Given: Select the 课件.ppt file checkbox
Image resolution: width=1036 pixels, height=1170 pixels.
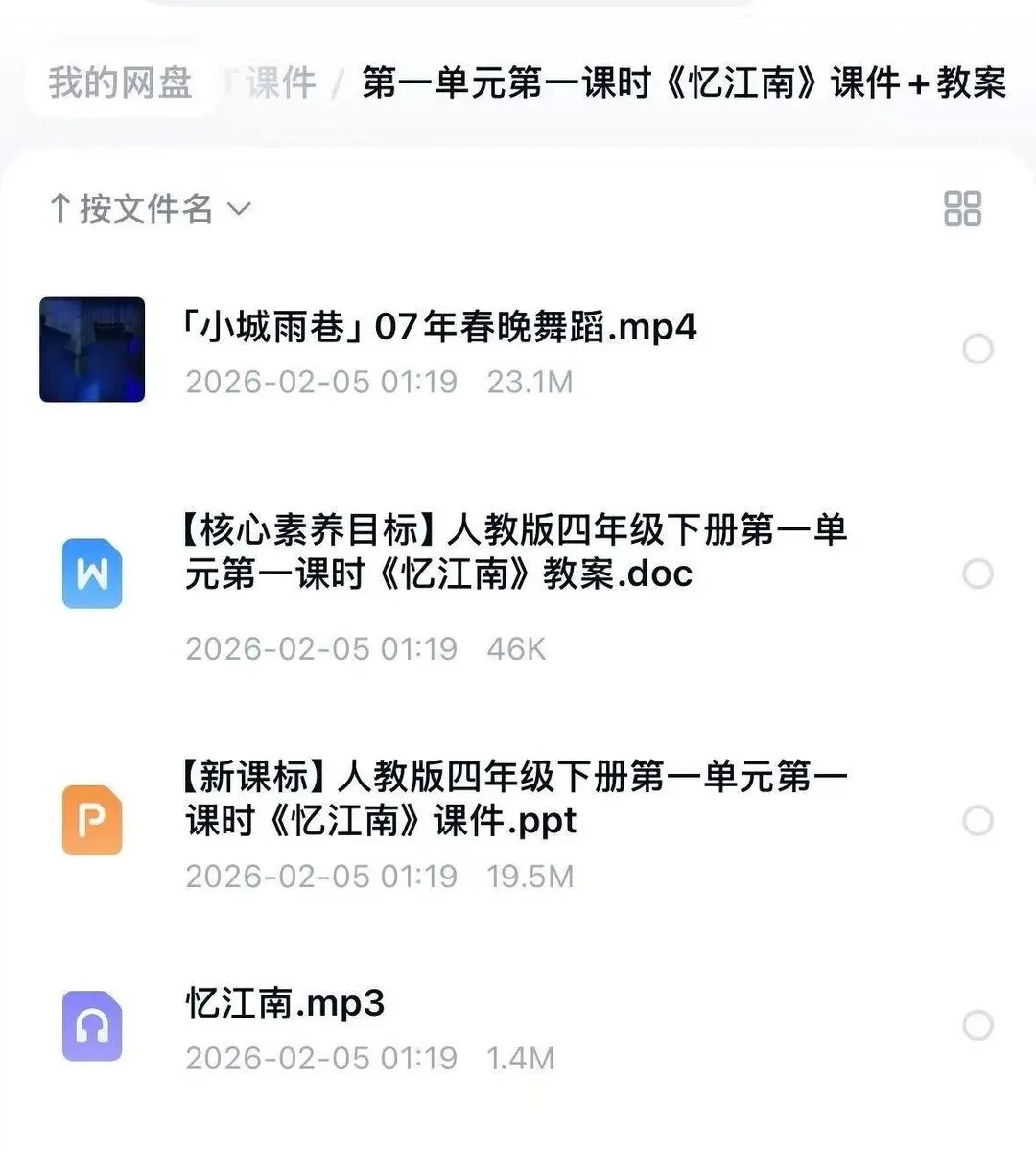Looking at the screenshot, I should point(977,821).
